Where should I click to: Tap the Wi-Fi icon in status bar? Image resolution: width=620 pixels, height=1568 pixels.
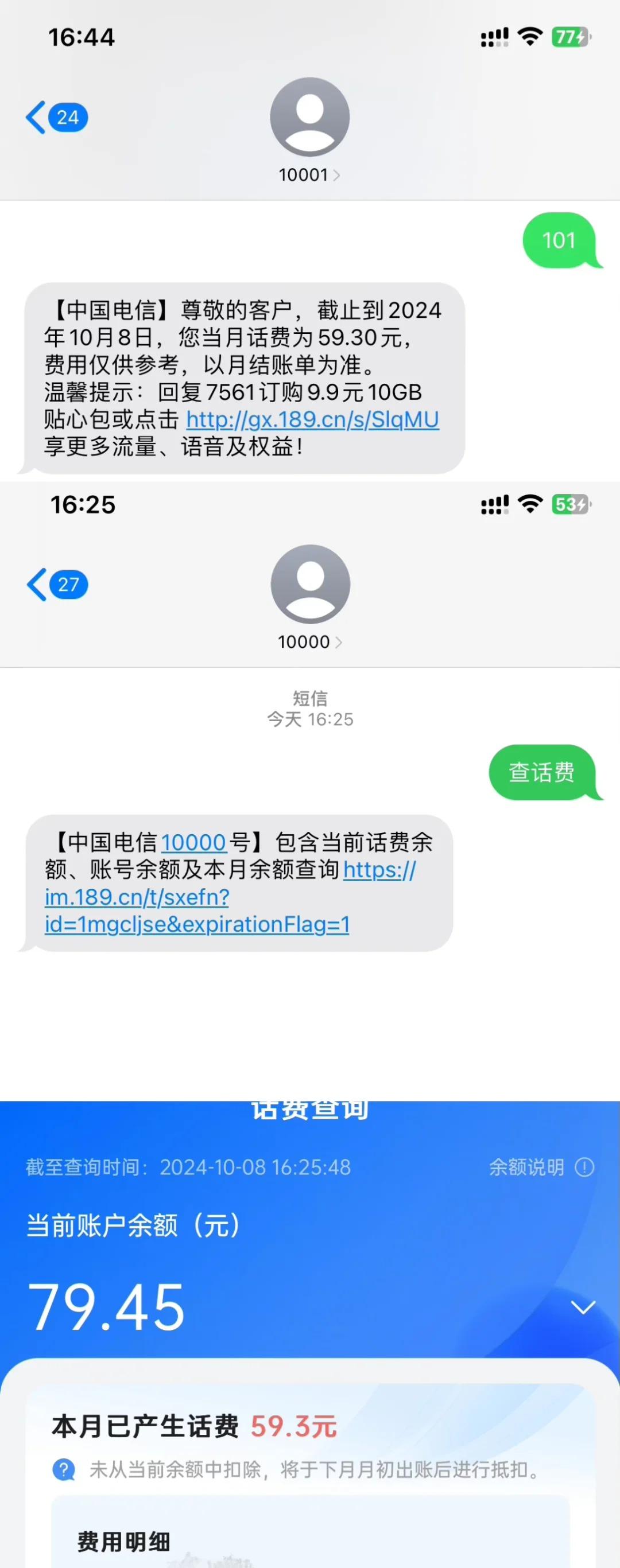pyautogui.click(x=530, y=37)
